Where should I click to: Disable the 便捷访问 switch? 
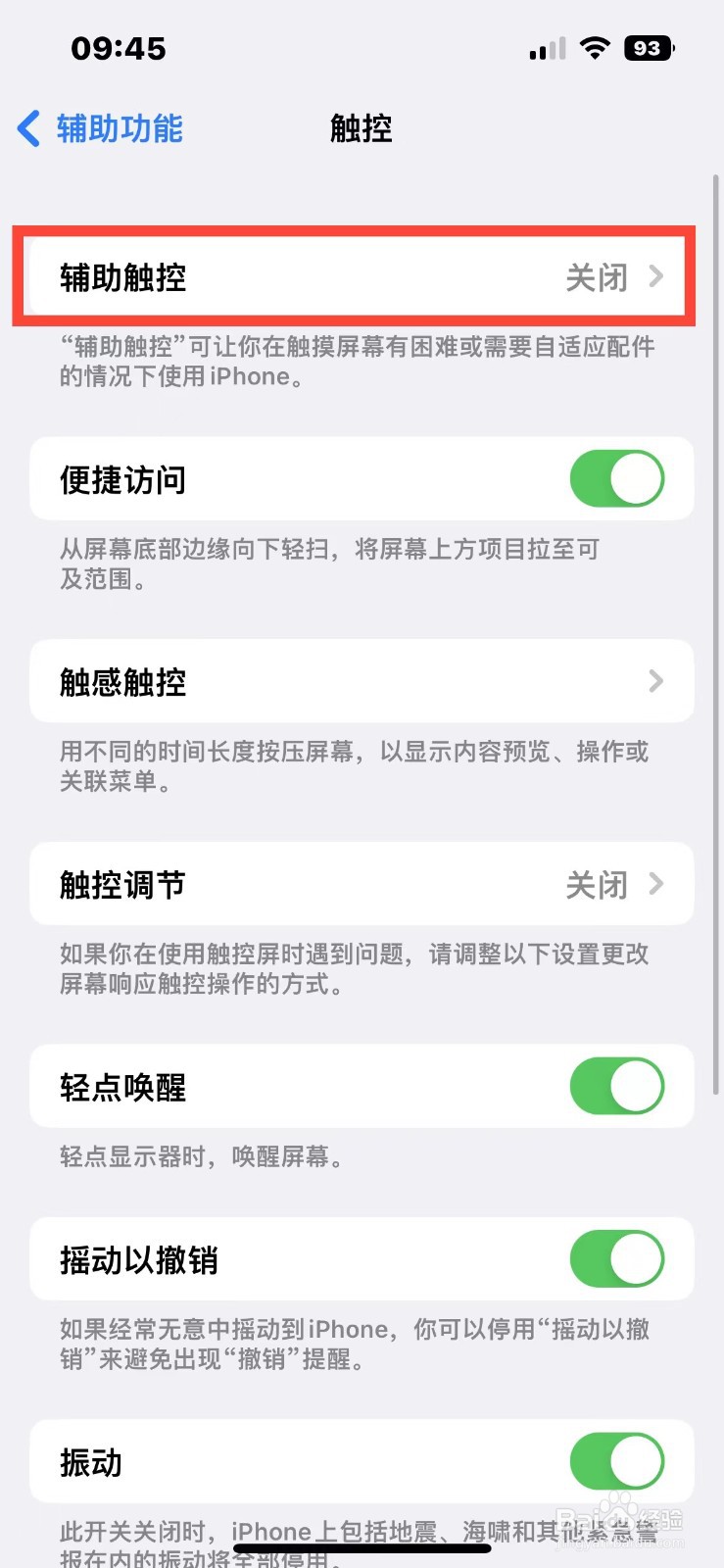(616, 478)
